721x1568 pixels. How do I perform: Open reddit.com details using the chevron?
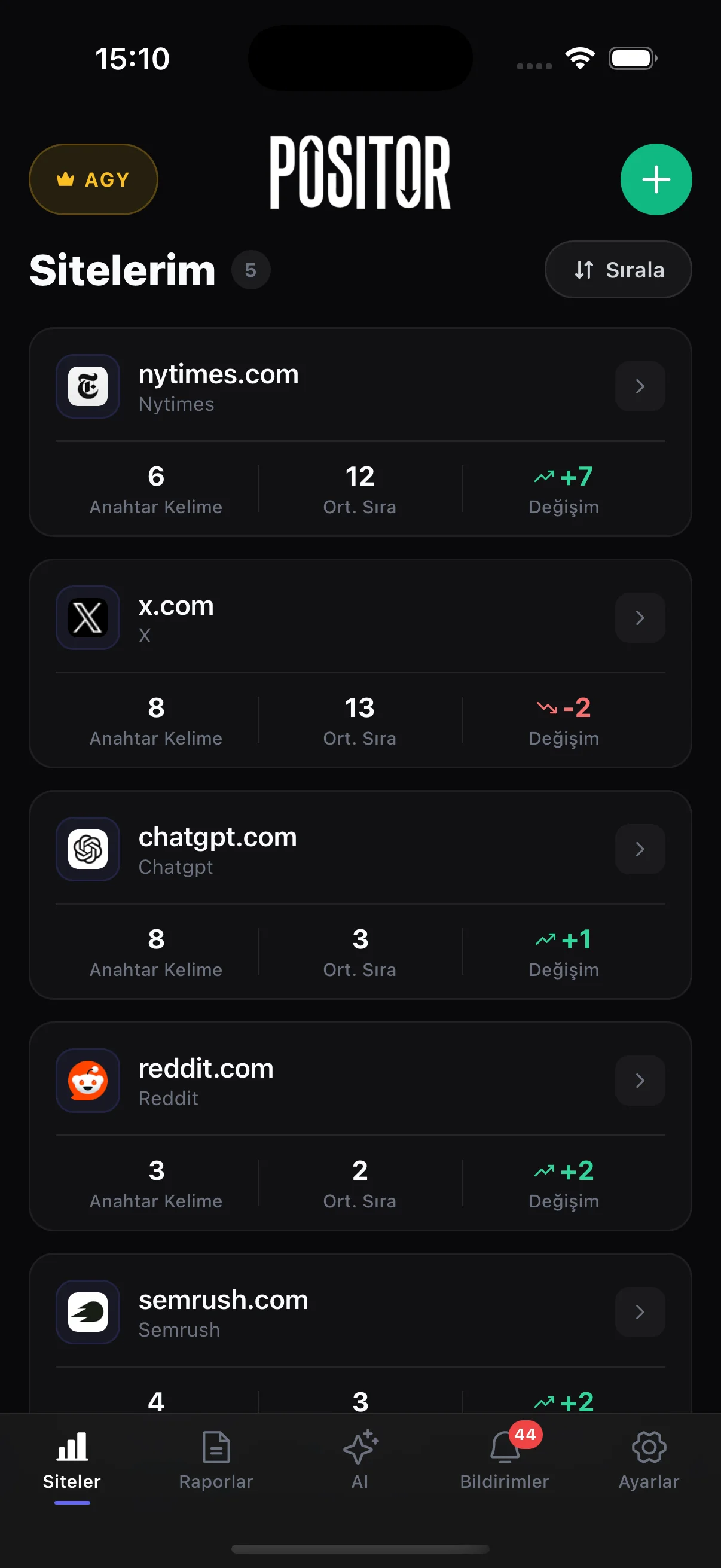coord(640,1081)
